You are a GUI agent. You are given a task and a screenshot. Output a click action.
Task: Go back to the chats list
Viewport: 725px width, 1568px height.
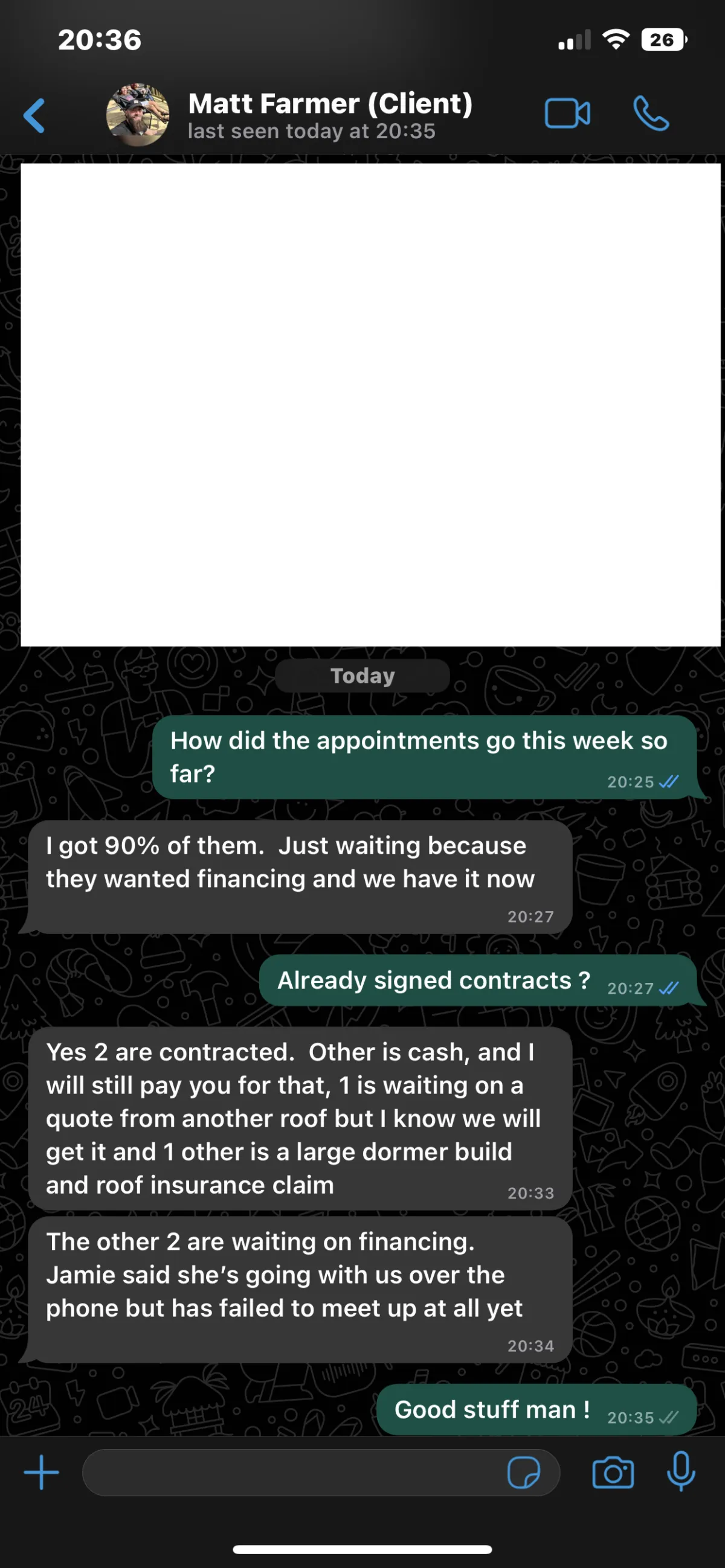click(x=34, y=115)
